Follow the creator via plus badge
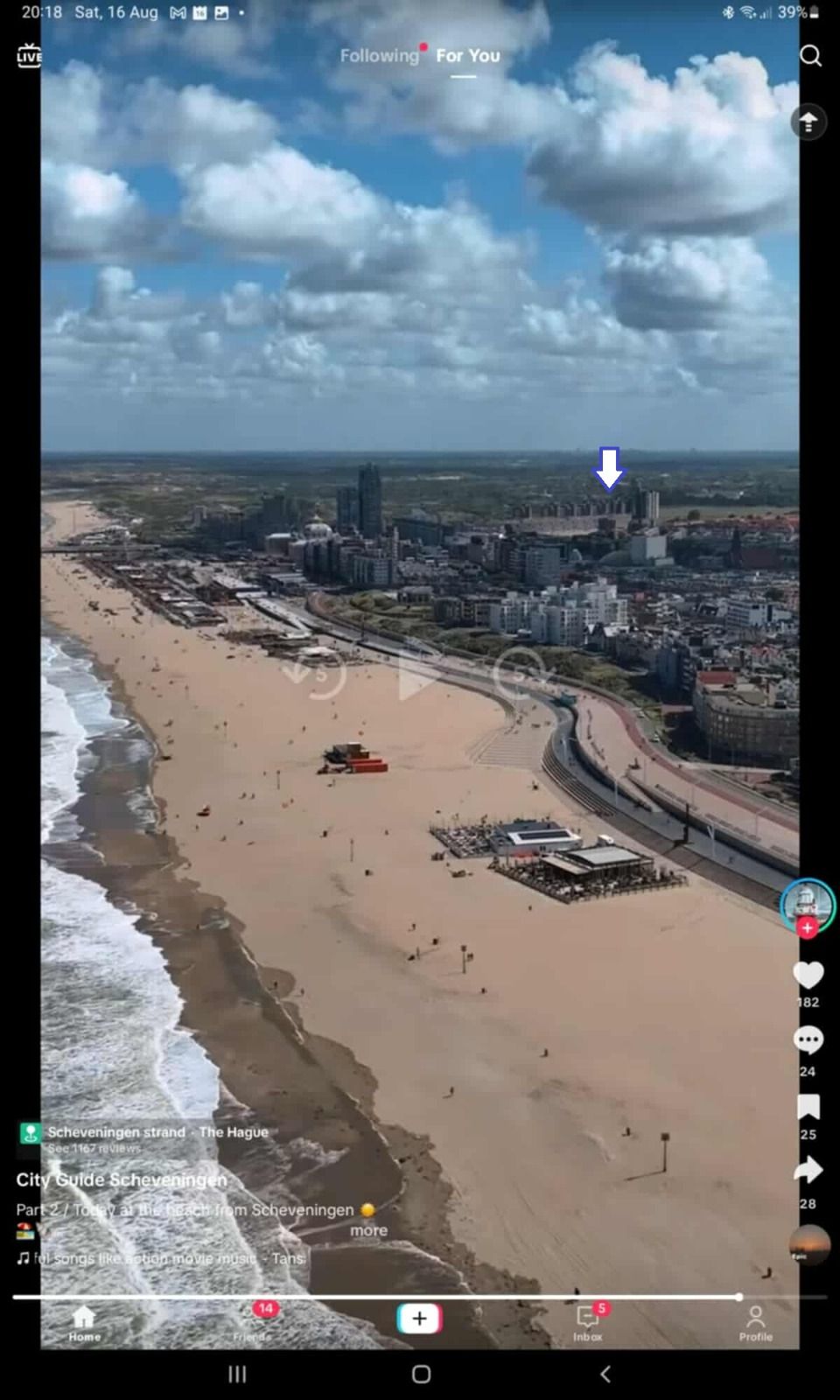The height and width of the screenshot is (1400, 840). tap(807, 927)
